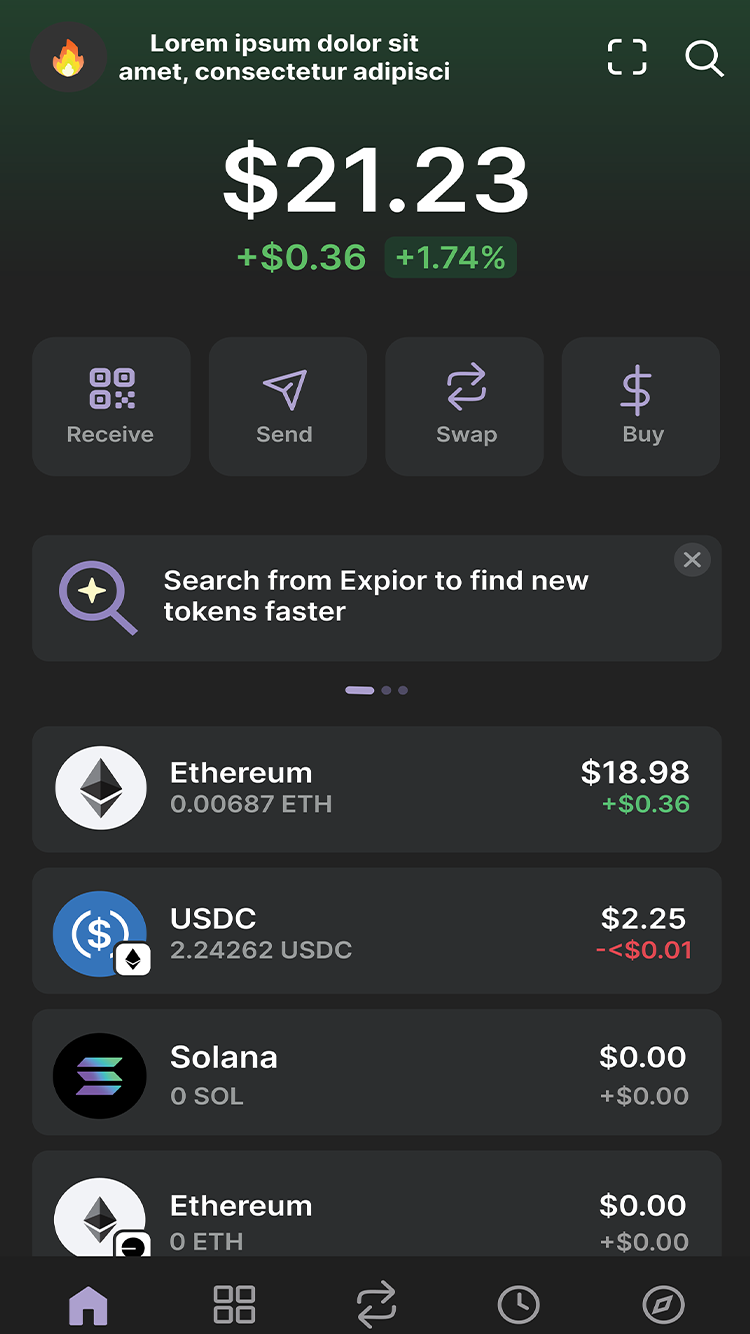
Task: Tap the Receive button
Action: (111, 406)
